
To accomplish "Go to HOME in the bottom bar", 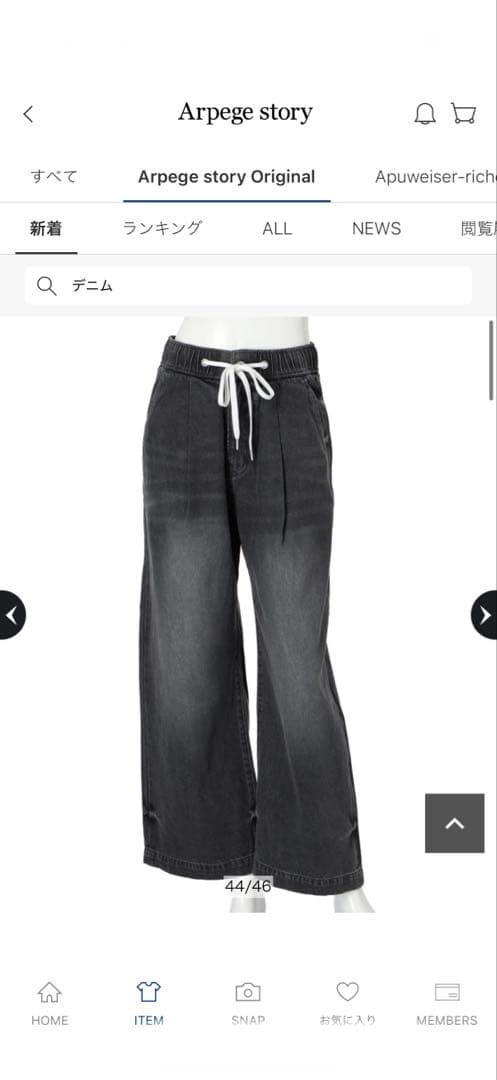I will coord(50,1004).
